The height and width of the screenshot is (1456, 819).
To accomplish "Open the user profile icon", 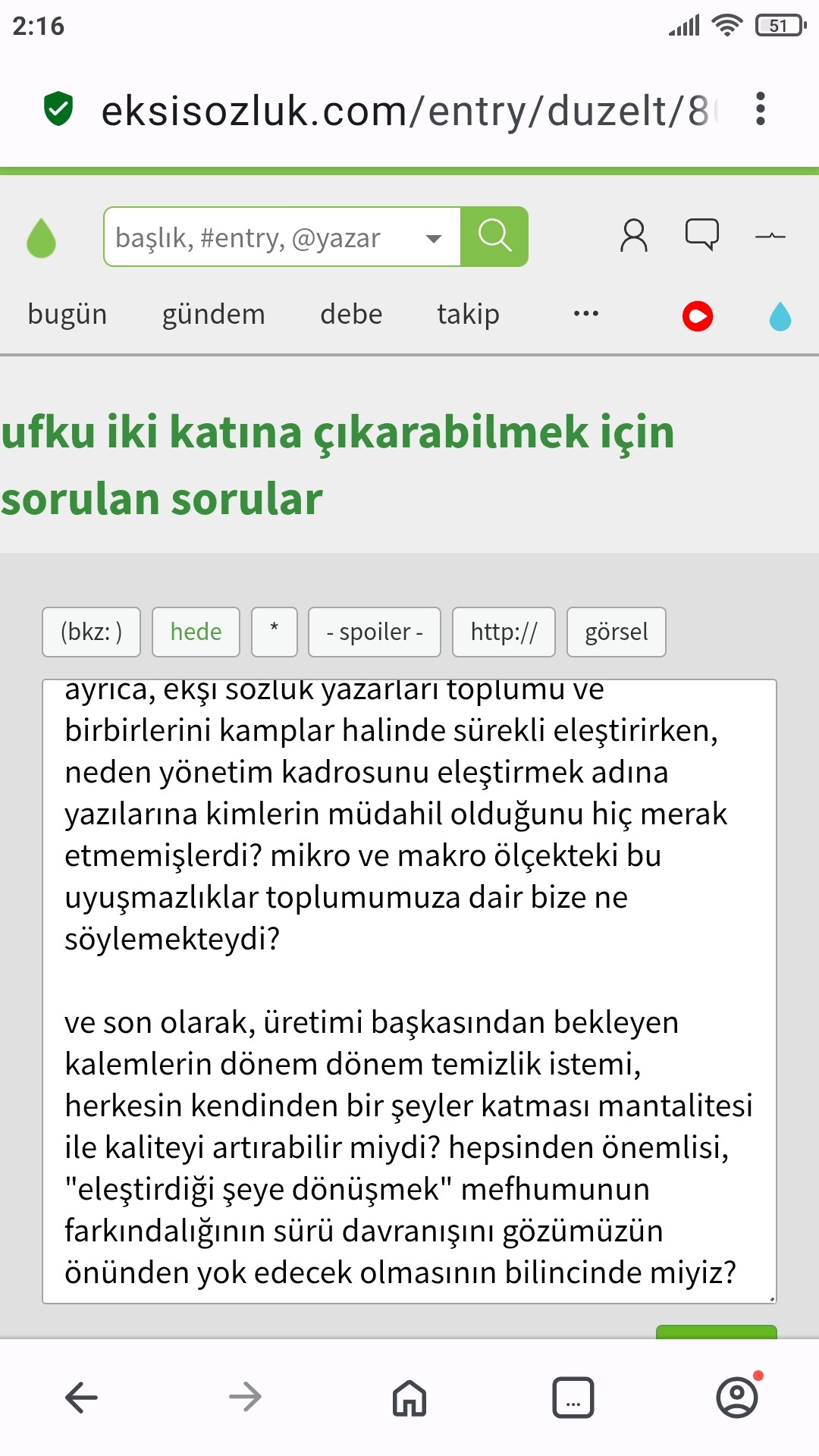I will tap(634, 236).
